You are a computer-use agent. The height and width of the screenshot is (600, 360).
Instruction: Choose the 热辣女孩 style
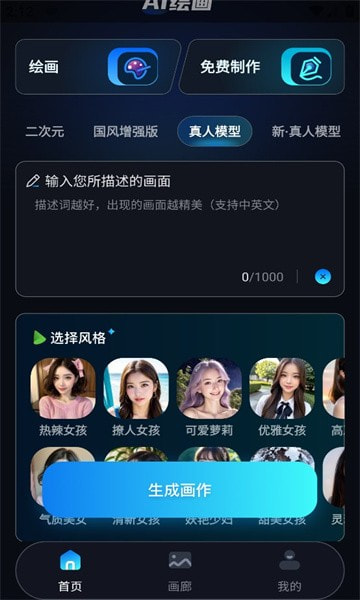(x=63, y=397)
